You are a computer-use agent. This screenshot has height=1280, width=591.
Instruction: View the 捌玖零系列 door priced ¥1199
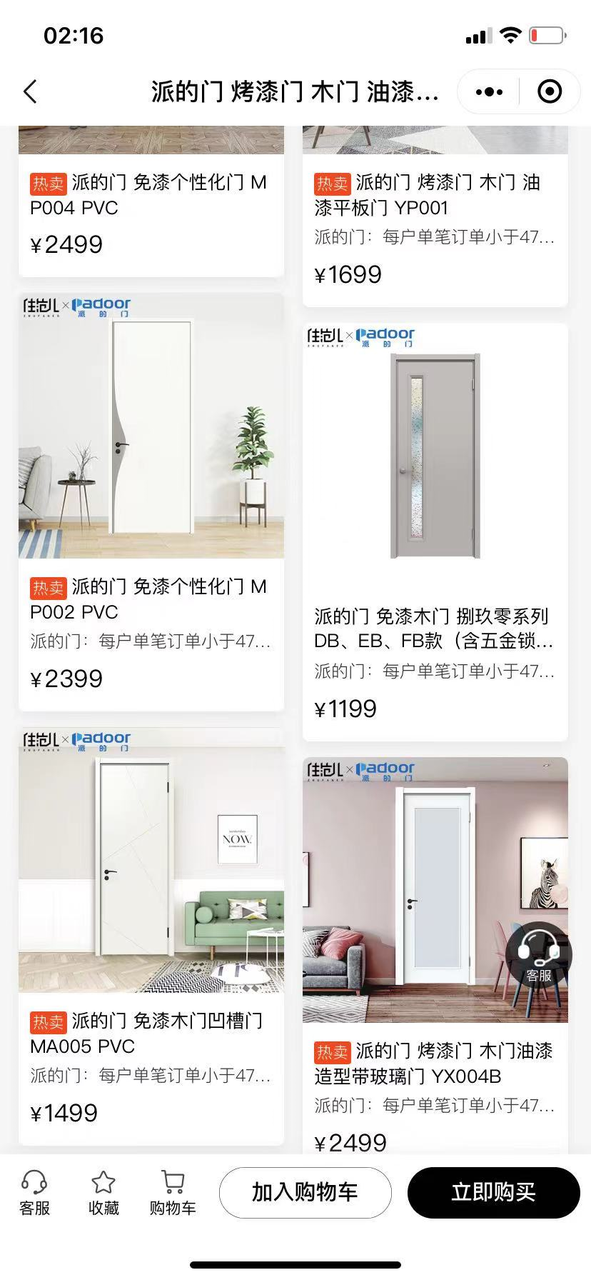coord(435,532)
